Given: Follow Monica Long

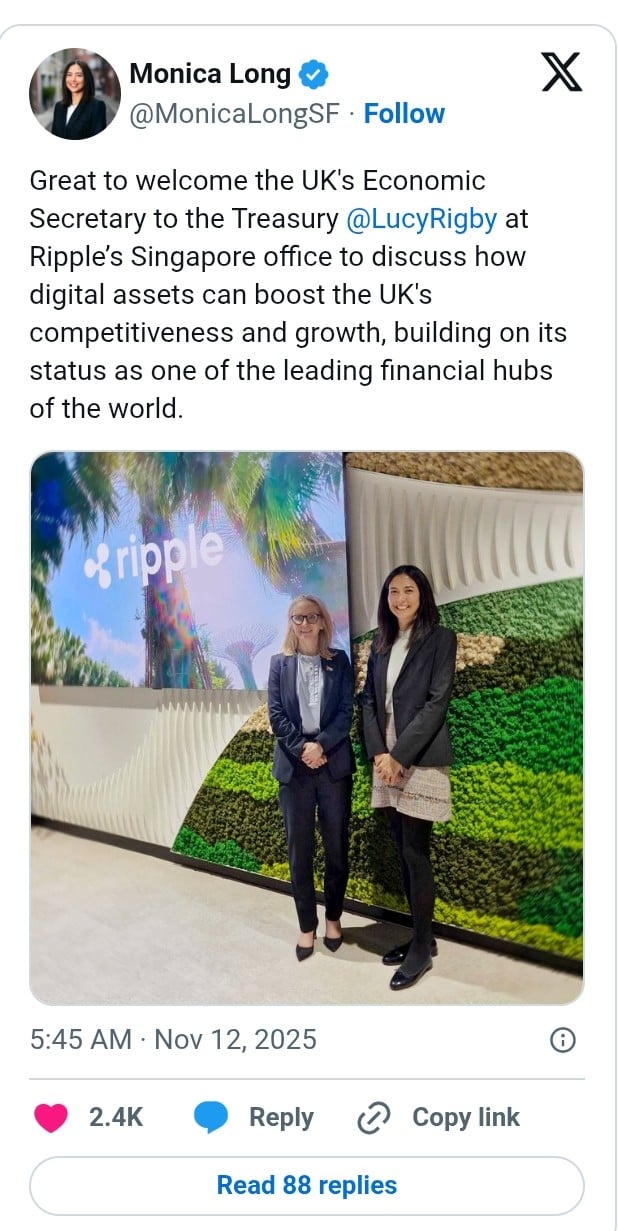Looking at the screenshot, I should pos(404,114).
